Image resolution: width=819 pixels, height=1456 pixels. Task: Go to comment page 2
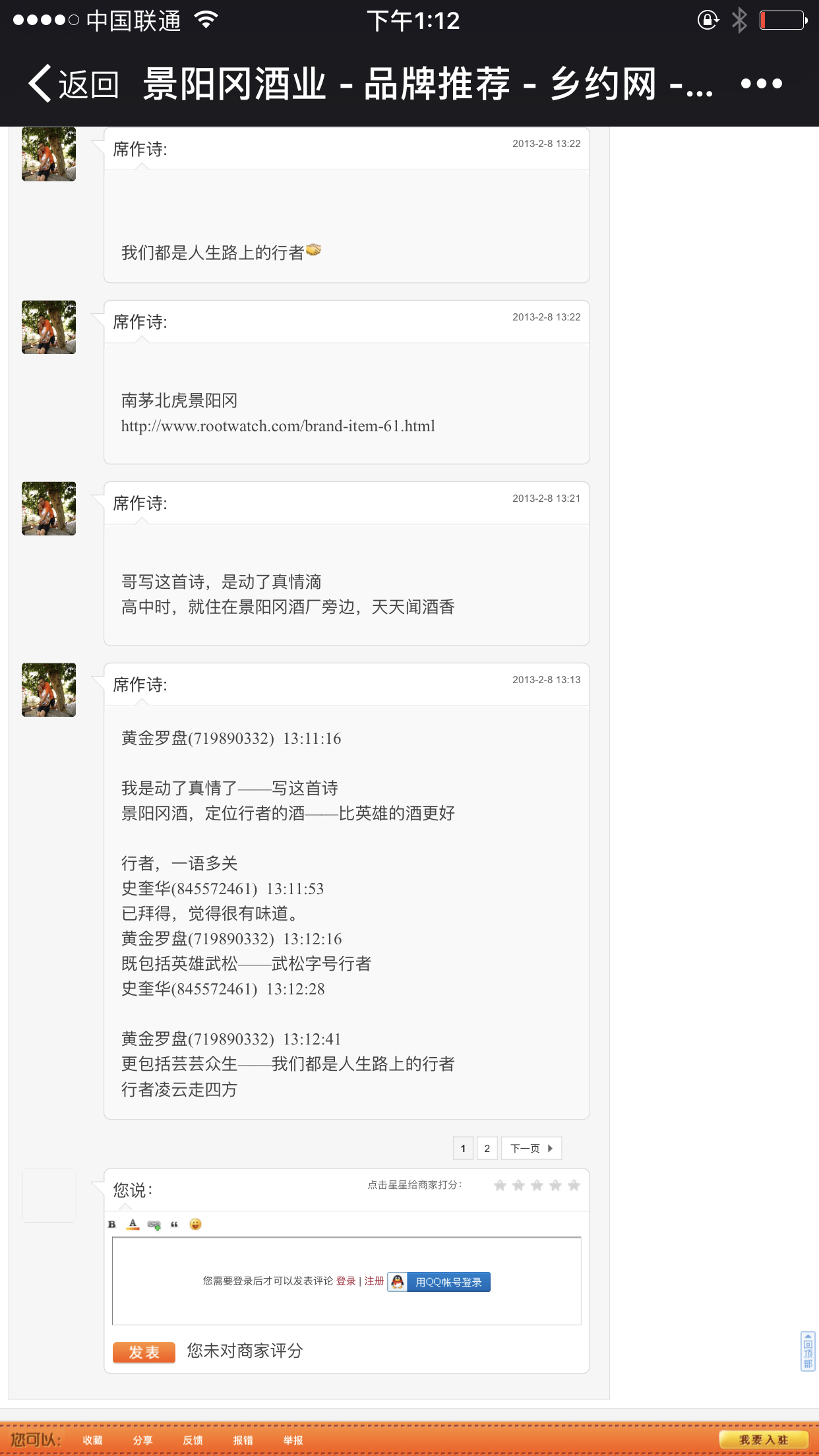click(487, 1148)
